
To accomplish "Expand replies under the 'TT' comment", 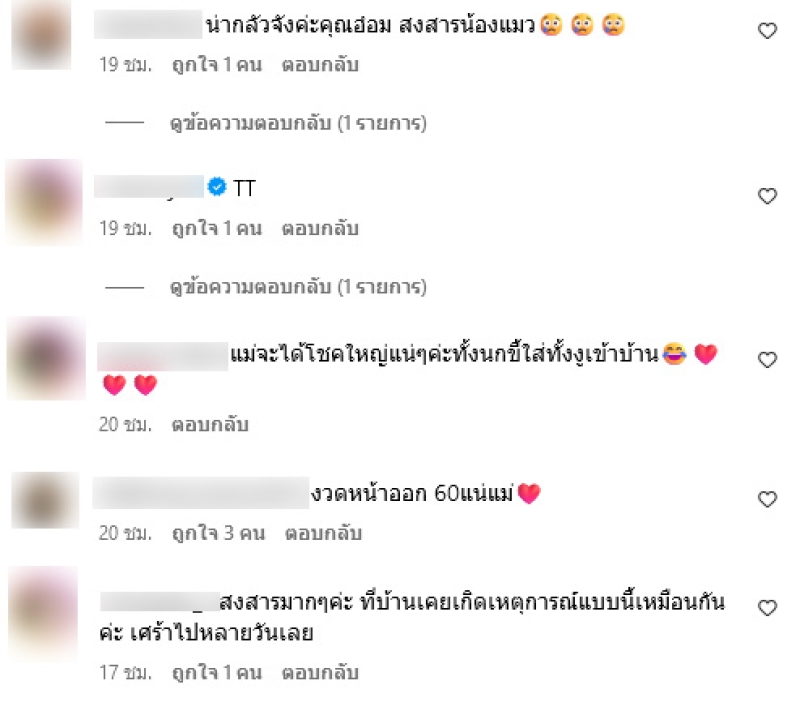I will 298,288.
